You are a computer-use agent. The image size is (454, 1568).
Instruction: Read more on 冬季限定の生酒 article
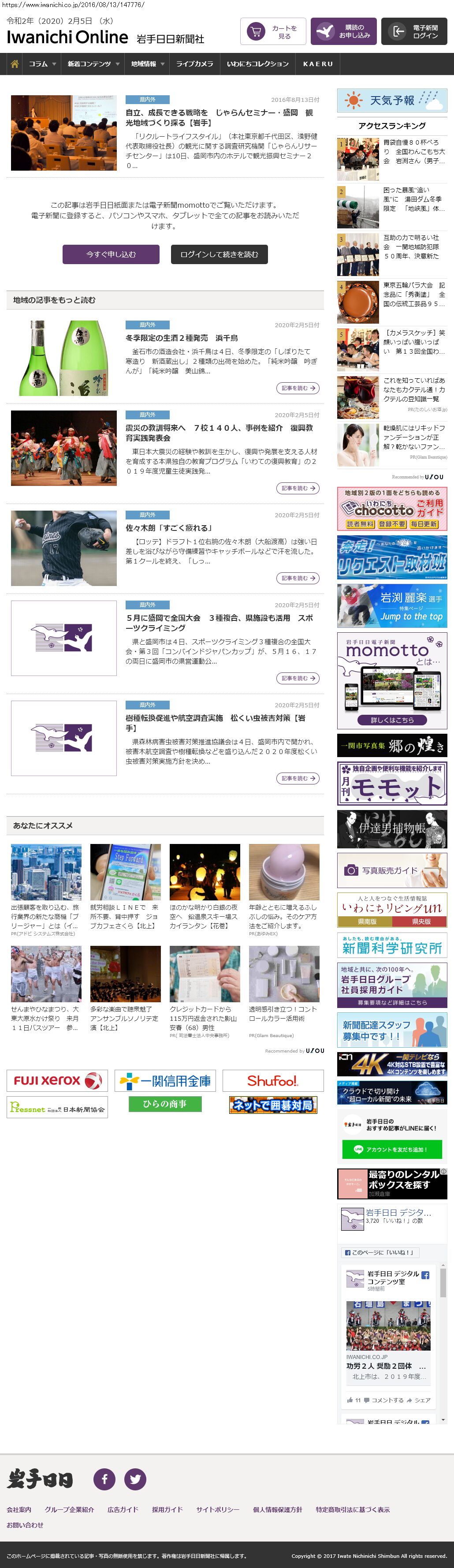click(298, 388)
